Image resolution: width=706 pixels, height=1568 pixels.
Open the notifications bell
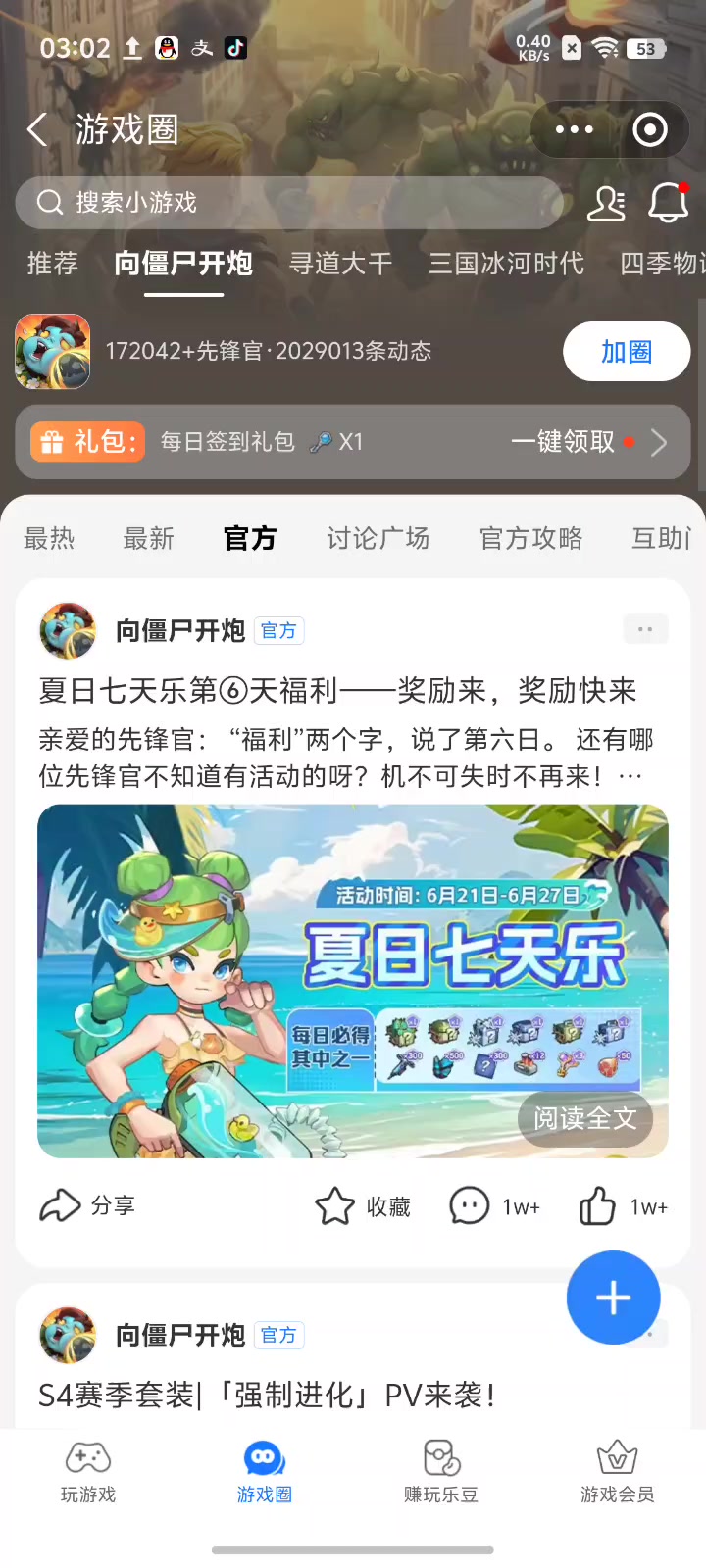click(x=669, y=203)
